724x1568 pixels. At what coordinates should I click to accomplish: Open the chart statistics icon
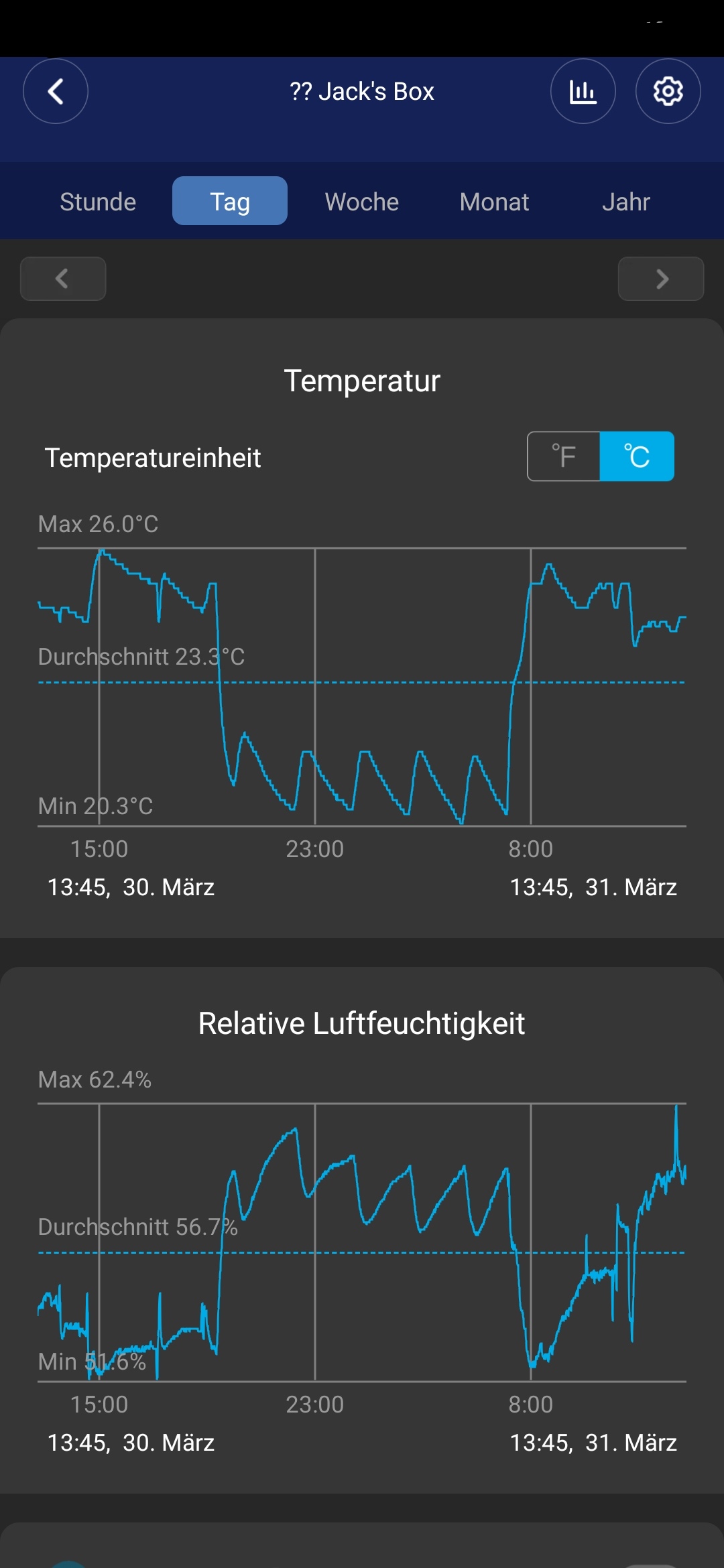point(583,91)
